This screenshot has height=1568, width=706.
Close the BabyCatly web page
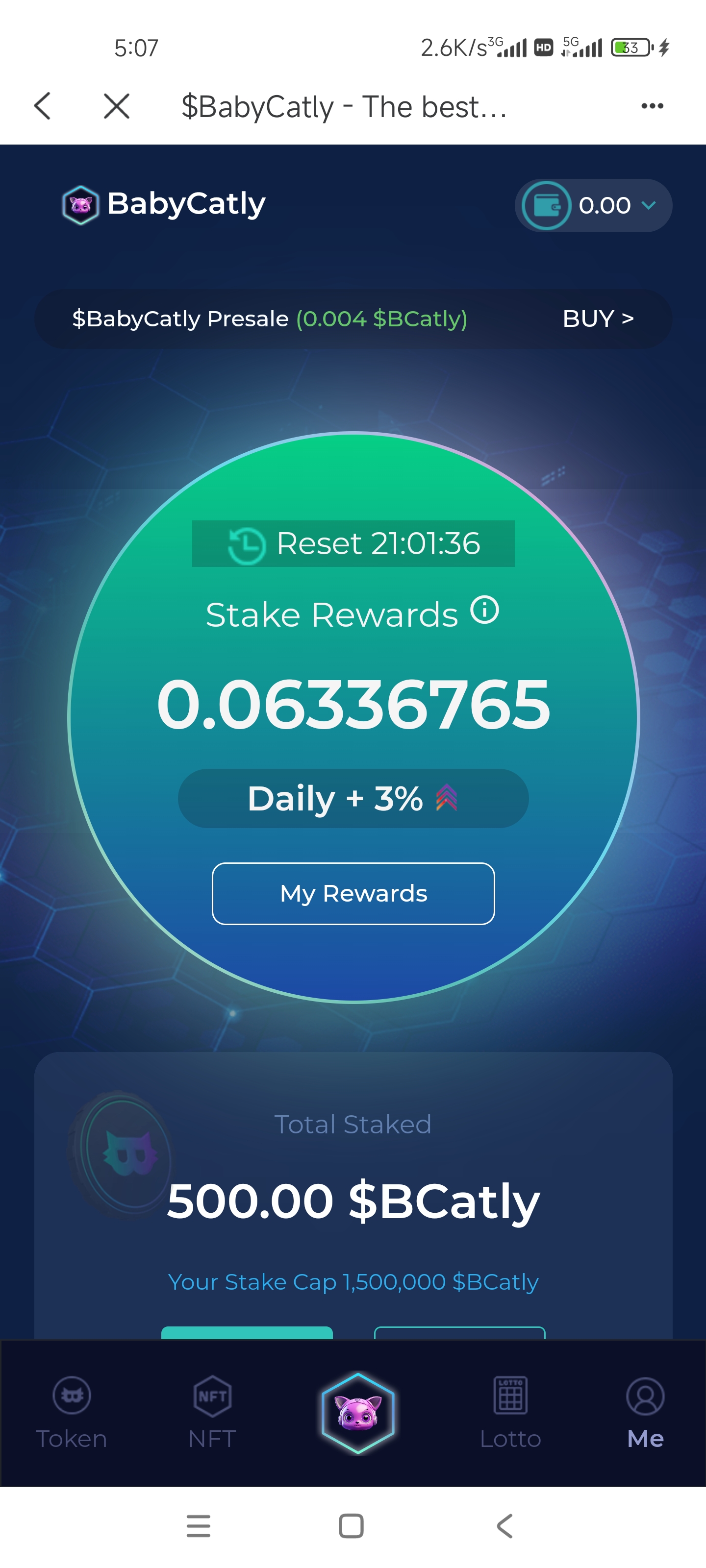coord(116,106)
